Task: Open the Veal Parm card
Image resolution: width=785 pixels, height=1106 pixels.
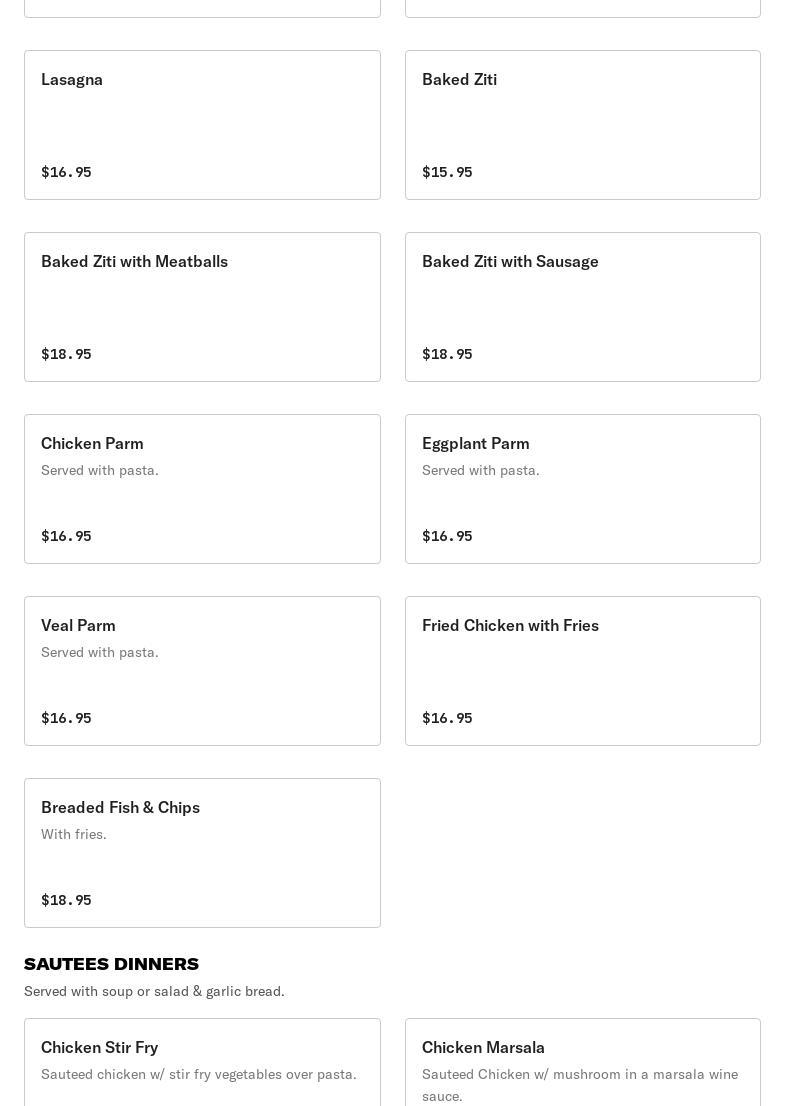Action: click(202, 671)
